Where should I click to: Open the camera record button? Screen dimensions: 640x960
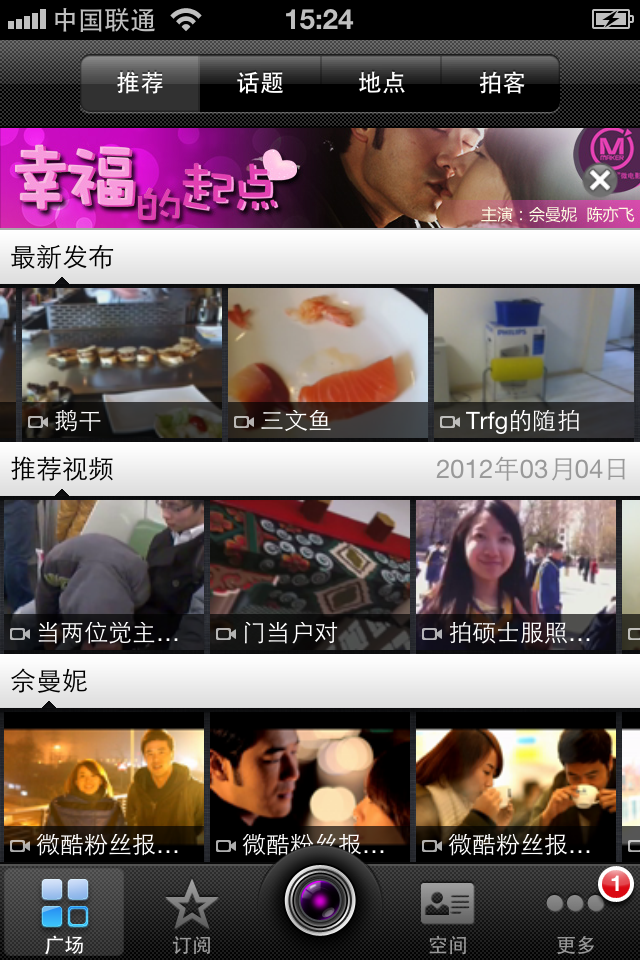320,900
